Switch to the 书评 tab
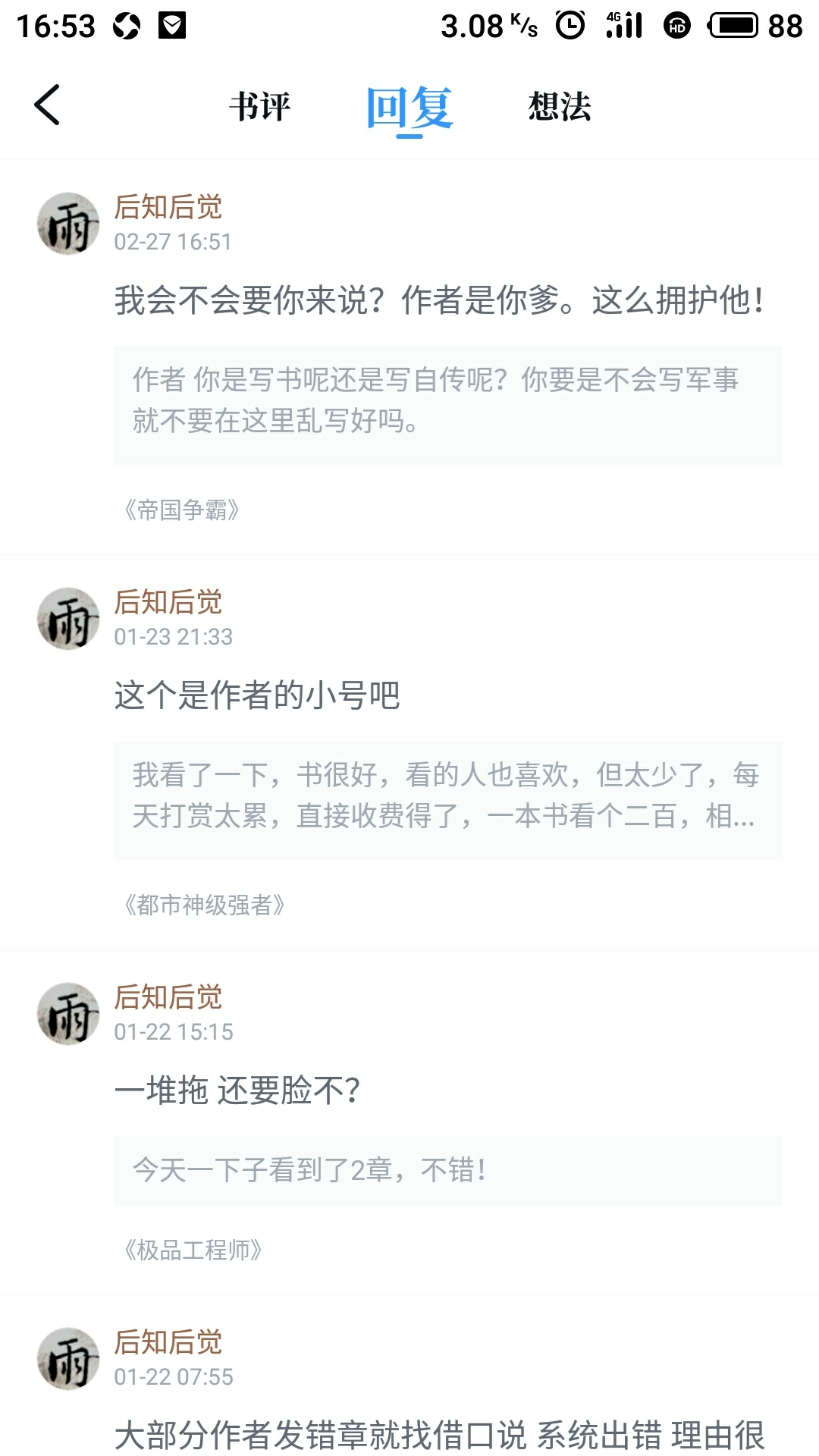 tap(260, 106)
